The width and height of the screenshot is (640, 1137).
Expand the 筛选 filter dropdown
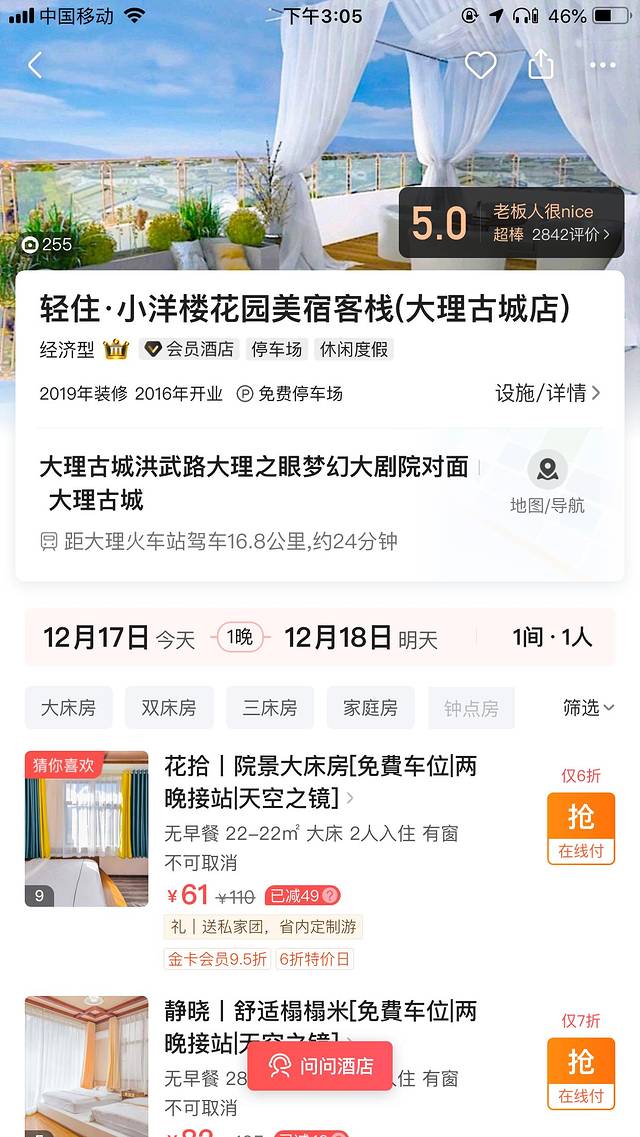click(x=588, y=708)
